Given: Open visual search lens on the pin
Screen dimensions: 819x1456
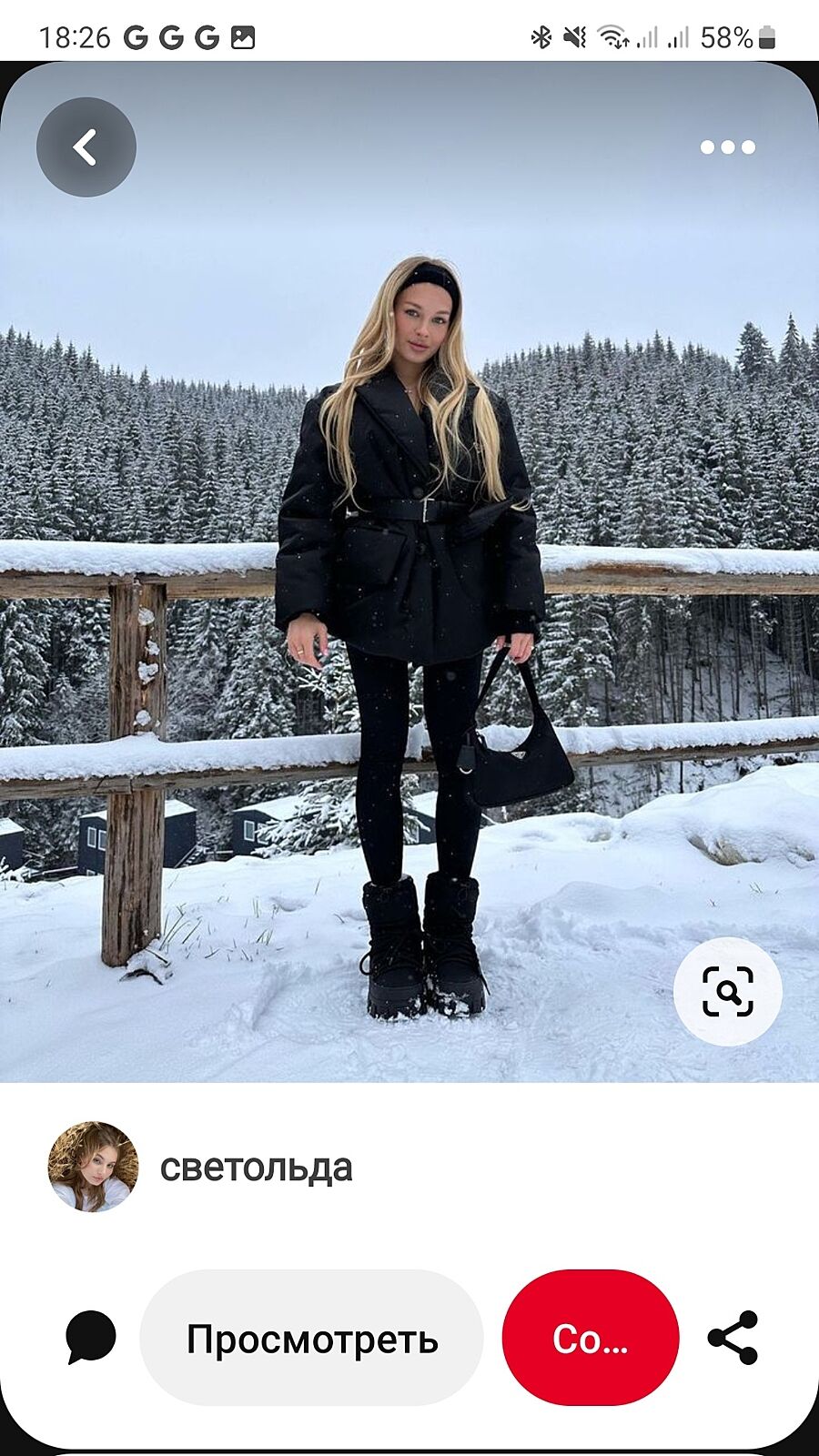Looking at the screenshot, I should tap(727, 991).
